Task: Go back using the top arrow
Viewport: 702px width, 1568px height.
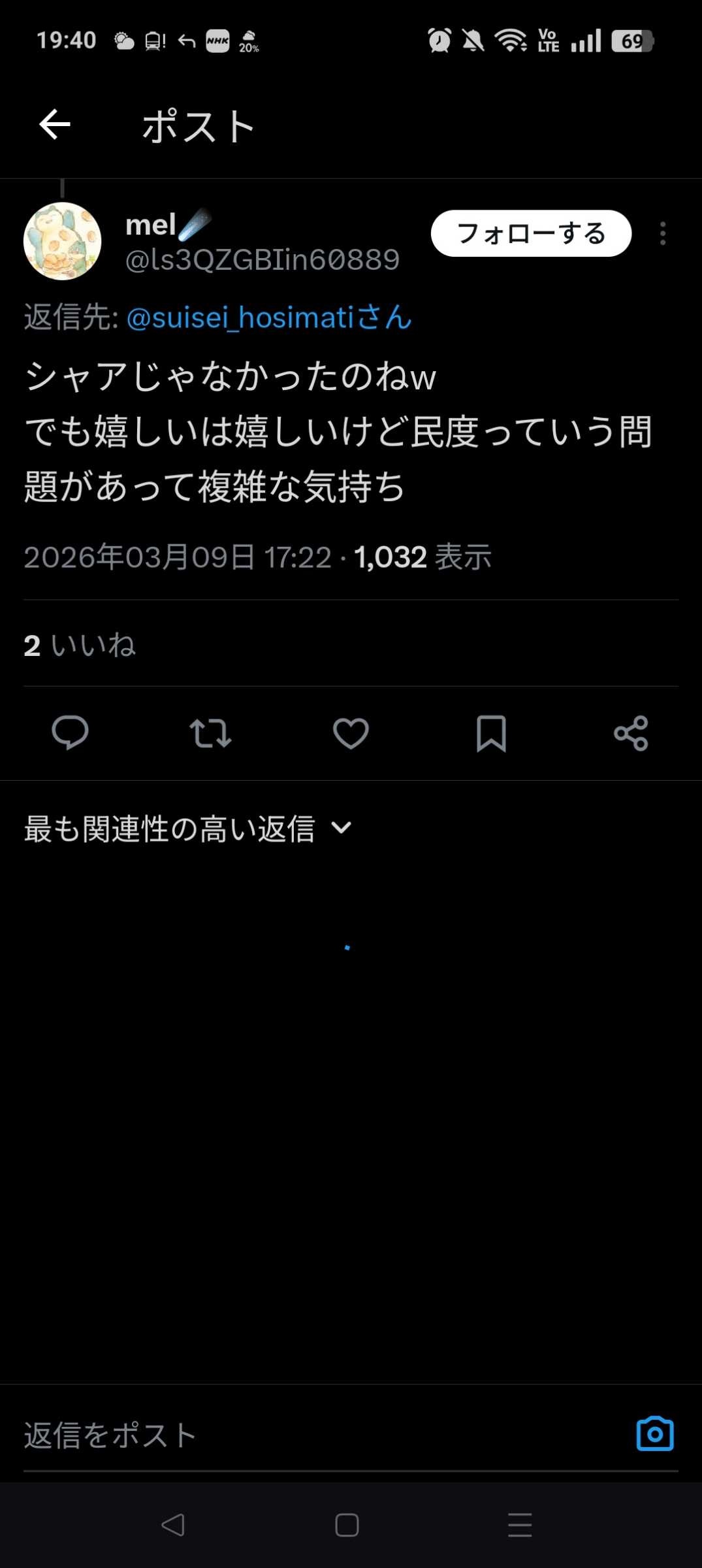Action: [x=55, y=125]
